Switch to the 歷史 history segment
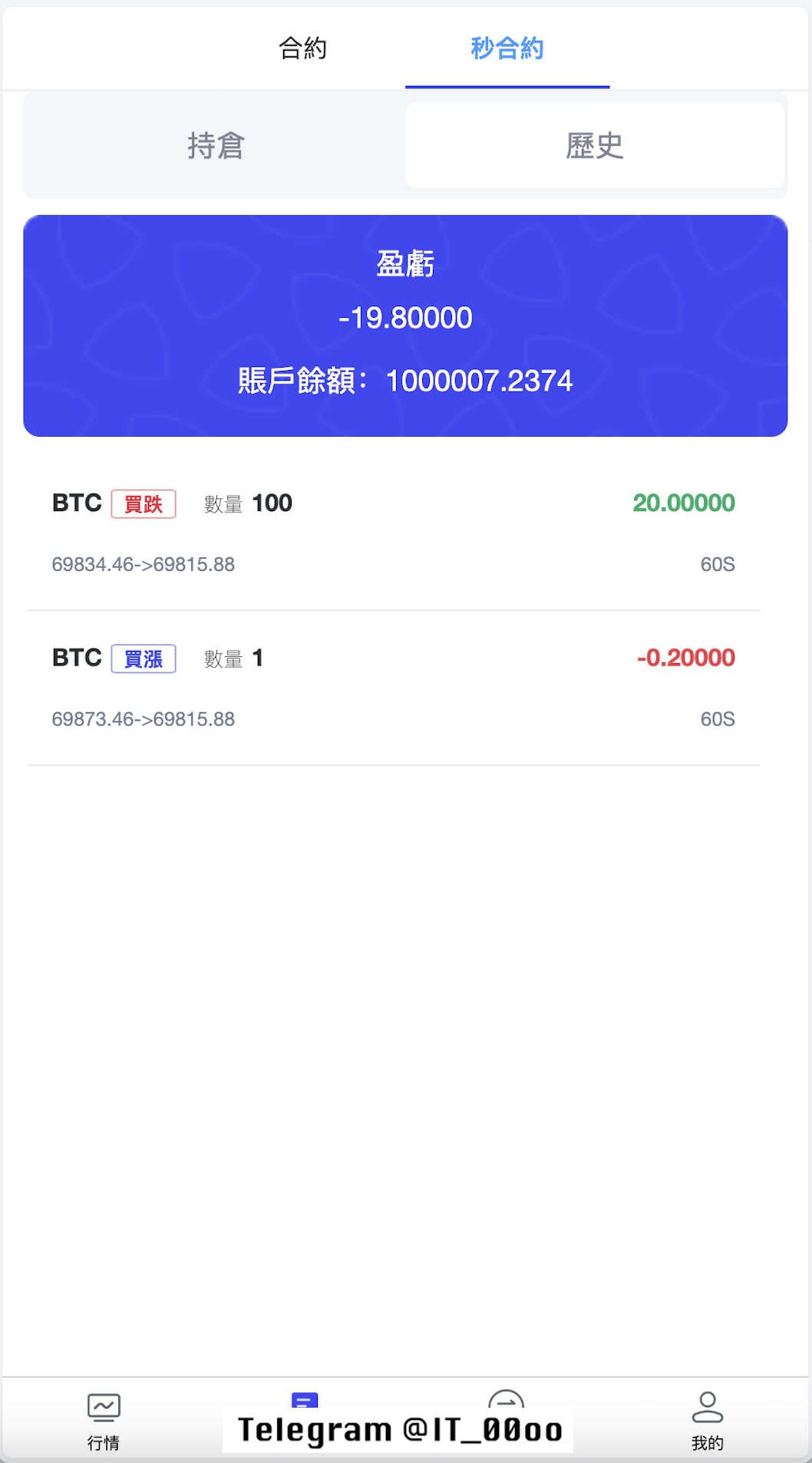Screen dimensions: 812x1463 [x=594, y=146]
